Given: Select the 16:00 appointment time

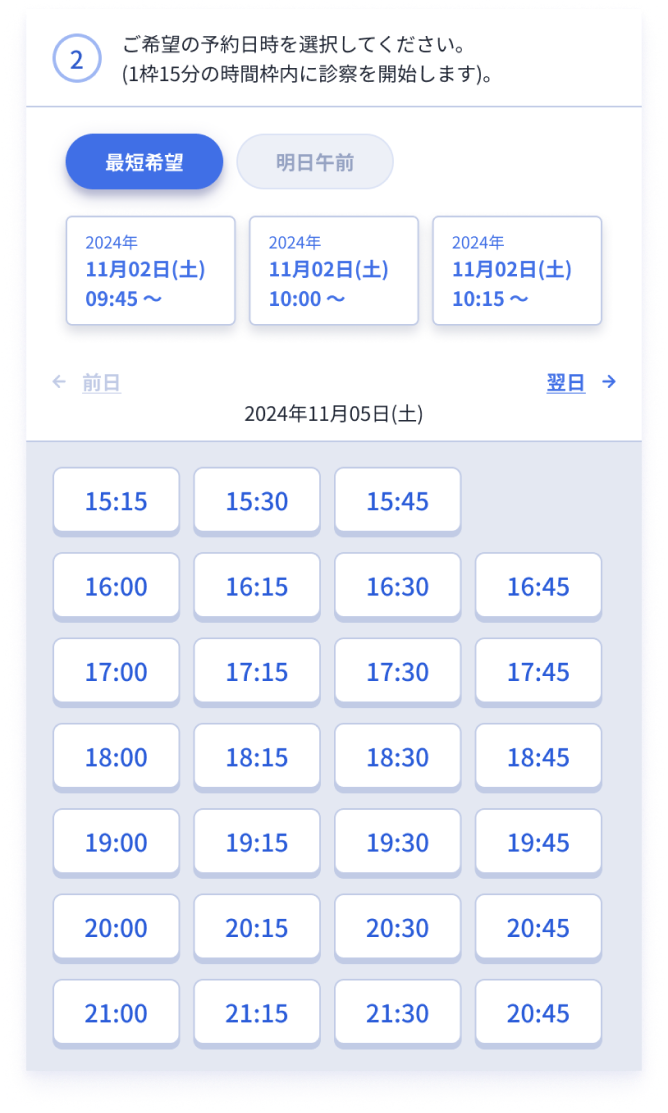Looking at the screenshot, I should pos(116,586).
